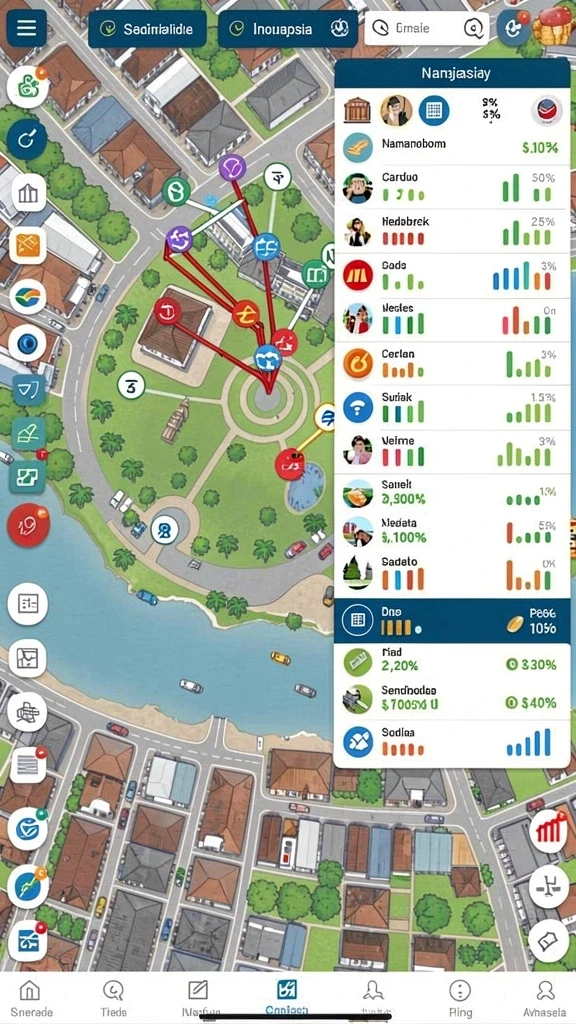The image size is (576, 1024).
Task: Open the Gmale search field
Action: [x=426, y=28]
